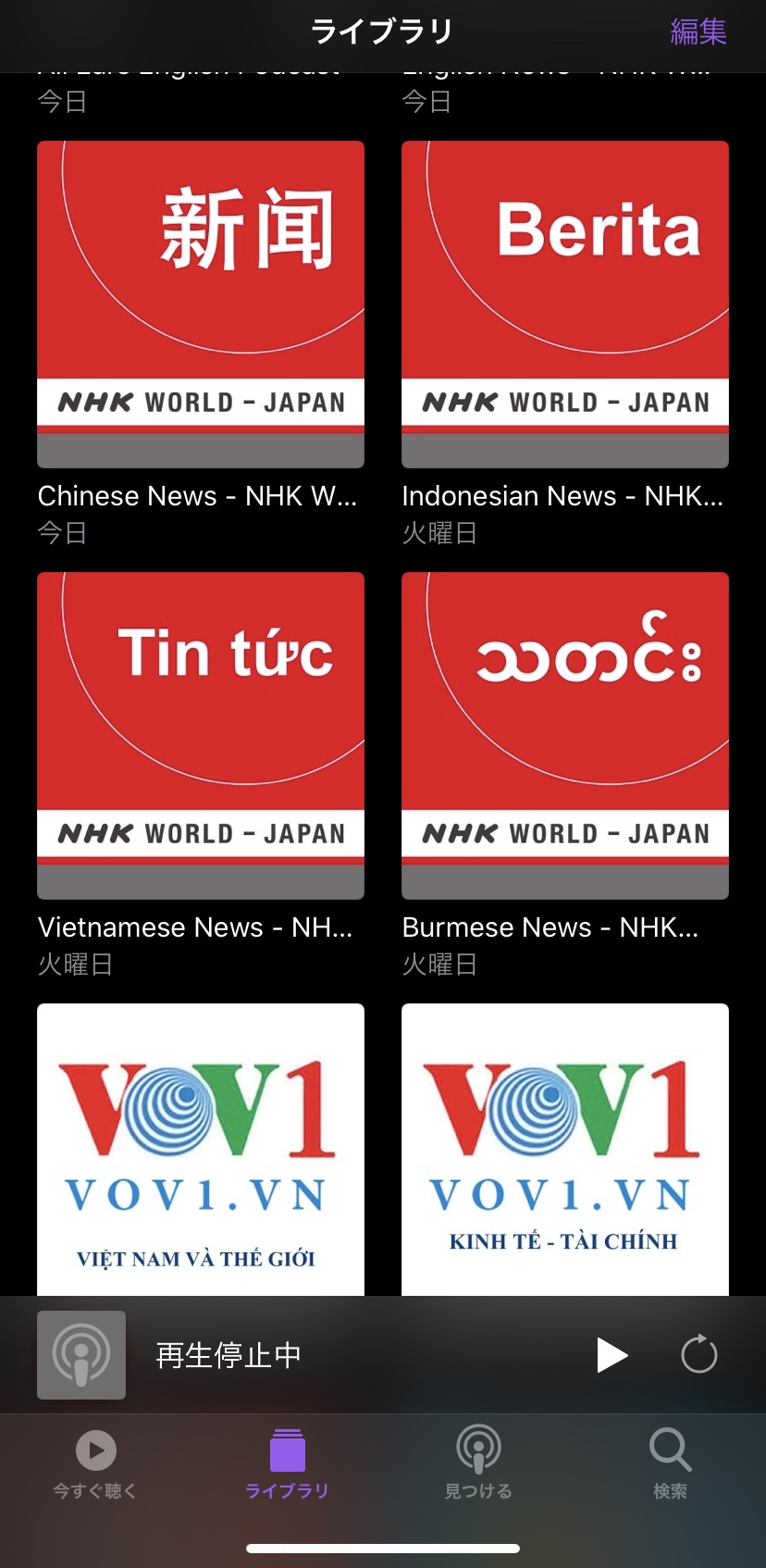Open the Chinese News NHK World podcast
This screenshot has width=766, height=1568.
pyautogui.click(x=201, y=304)
